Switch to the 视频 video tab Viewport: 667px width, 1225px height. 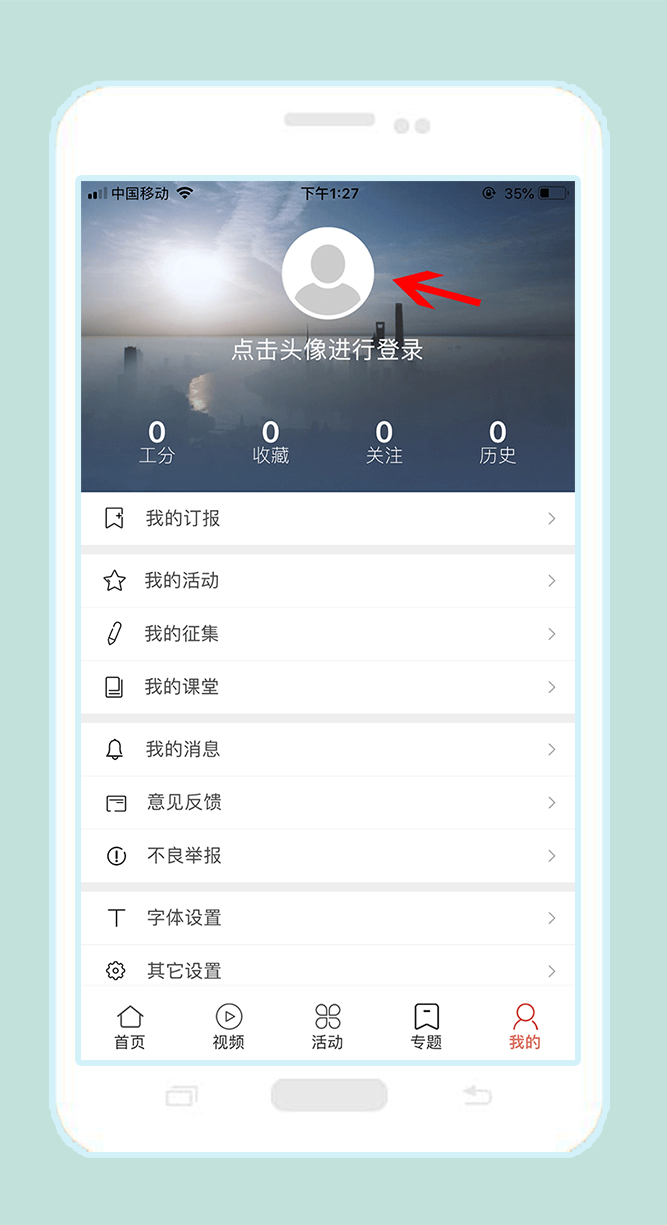point(229,1027)
